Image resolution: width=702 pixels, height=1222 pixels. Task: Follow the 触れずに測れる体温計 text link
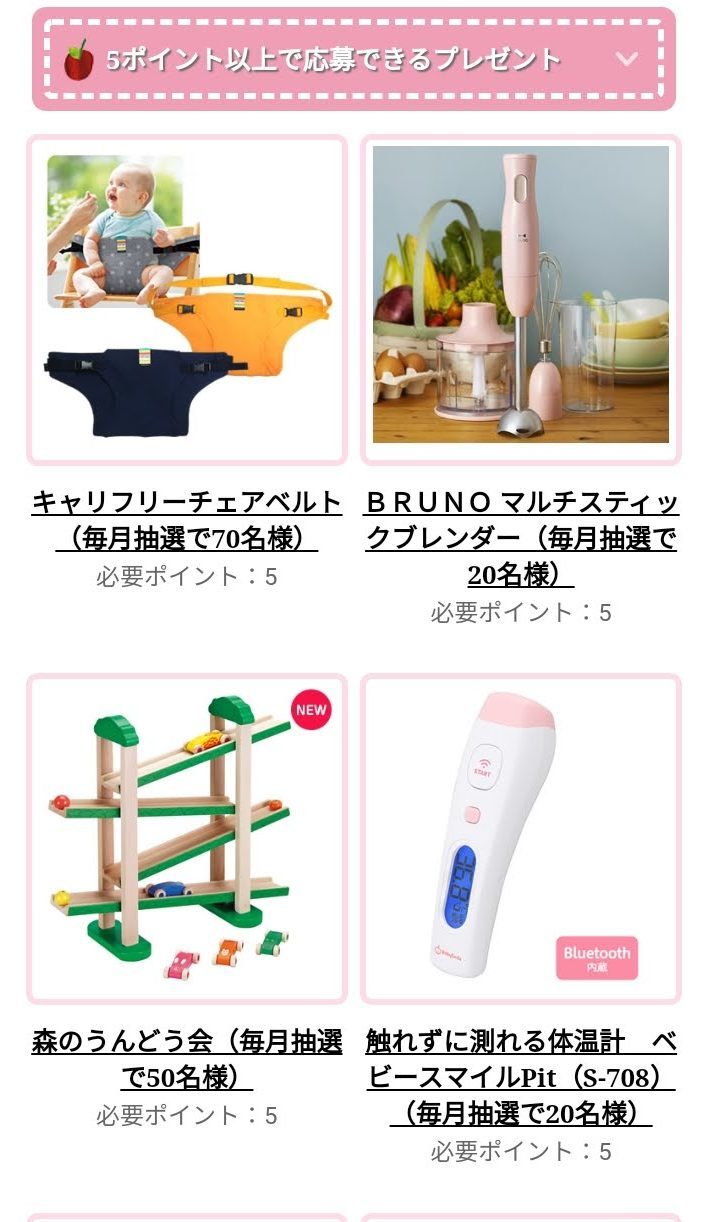[x=520, y=1077]
